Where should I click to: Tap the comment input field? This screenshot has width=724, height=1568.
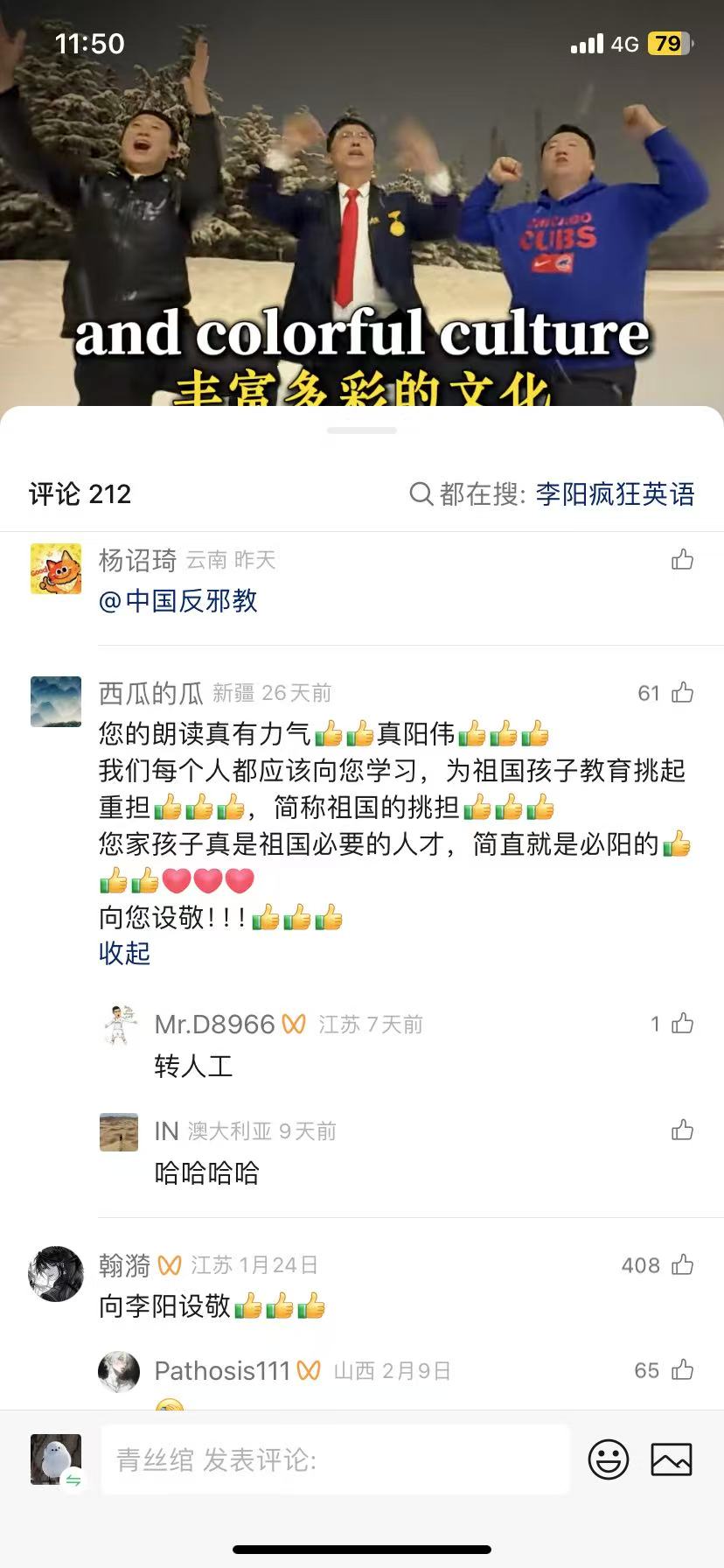[336, 1459]
